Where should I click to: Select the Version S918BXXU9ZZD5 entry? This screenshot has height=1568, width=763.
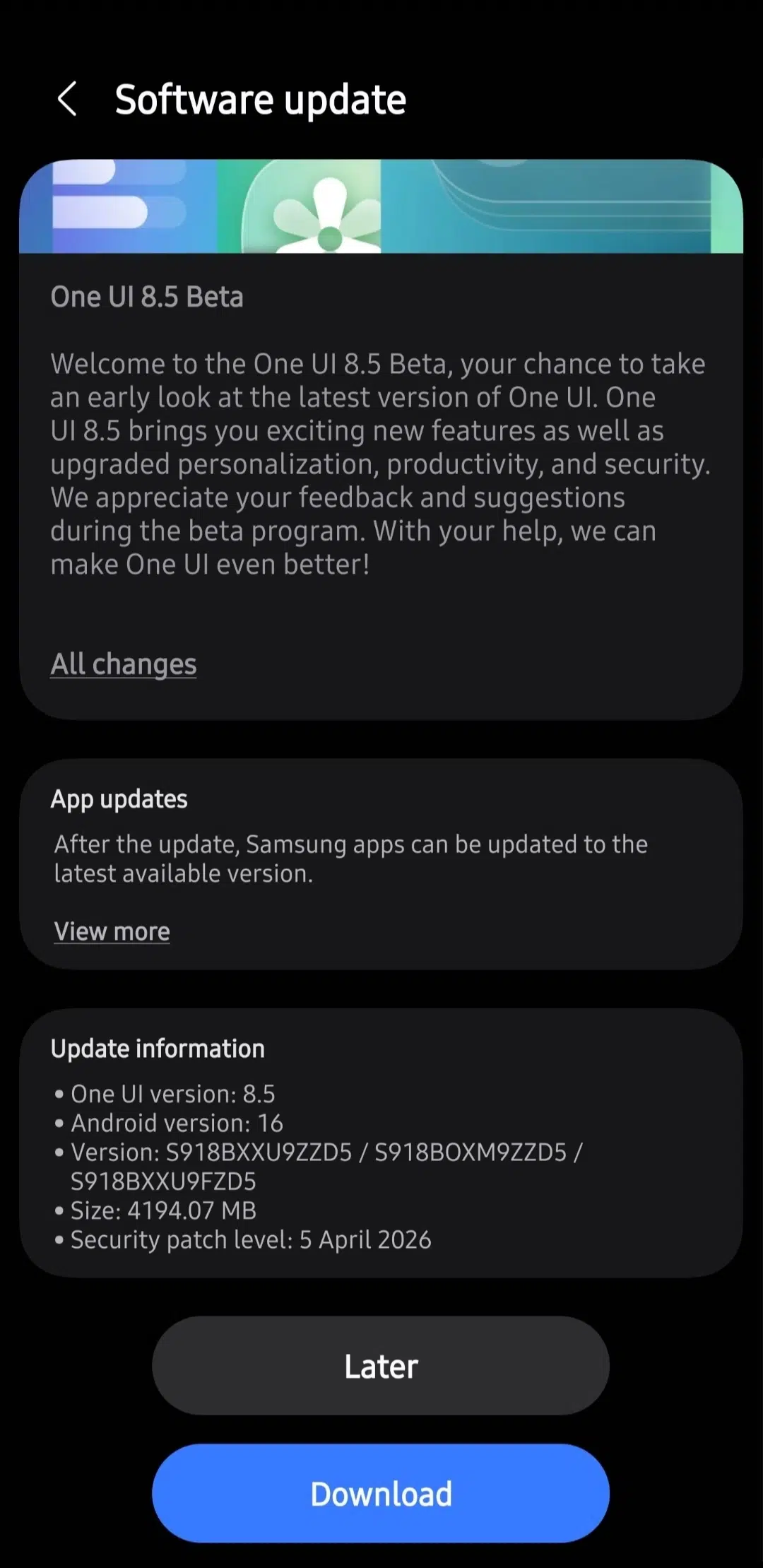(x=325, y=1152)
